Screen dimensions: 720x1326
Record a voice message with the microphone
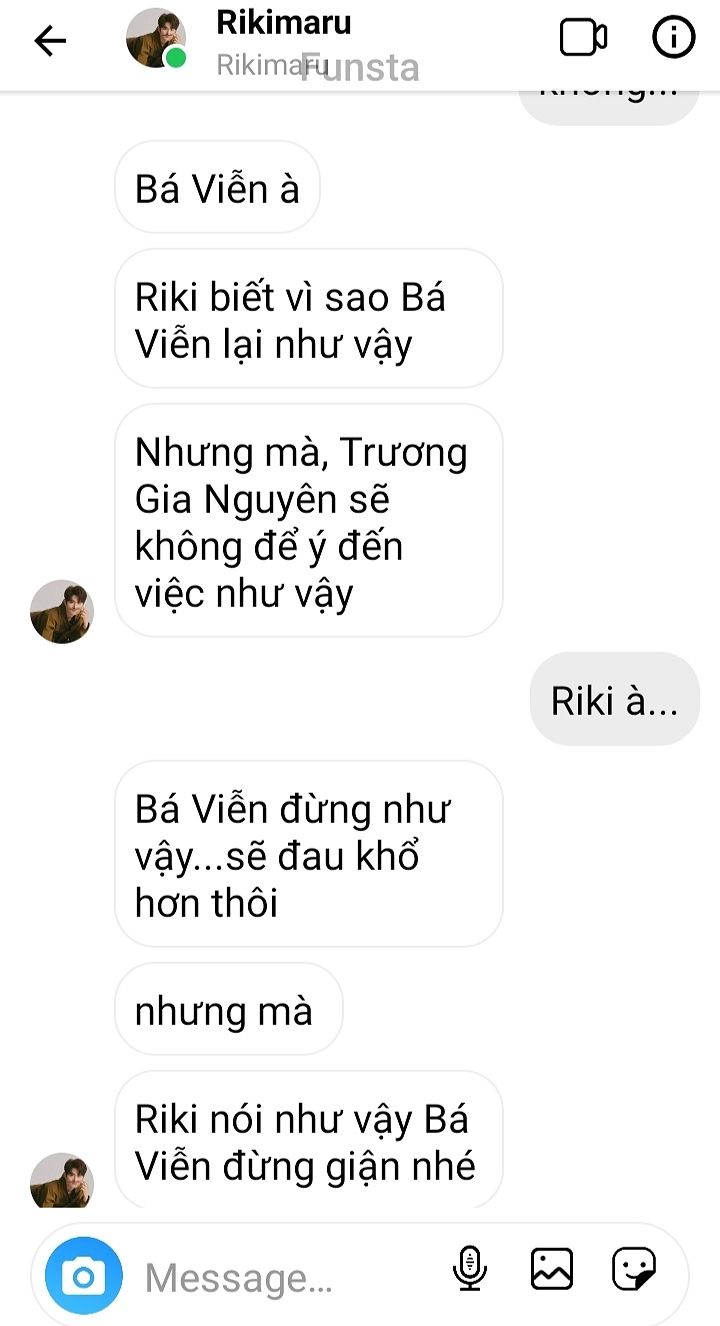(x=469, y=1269)
